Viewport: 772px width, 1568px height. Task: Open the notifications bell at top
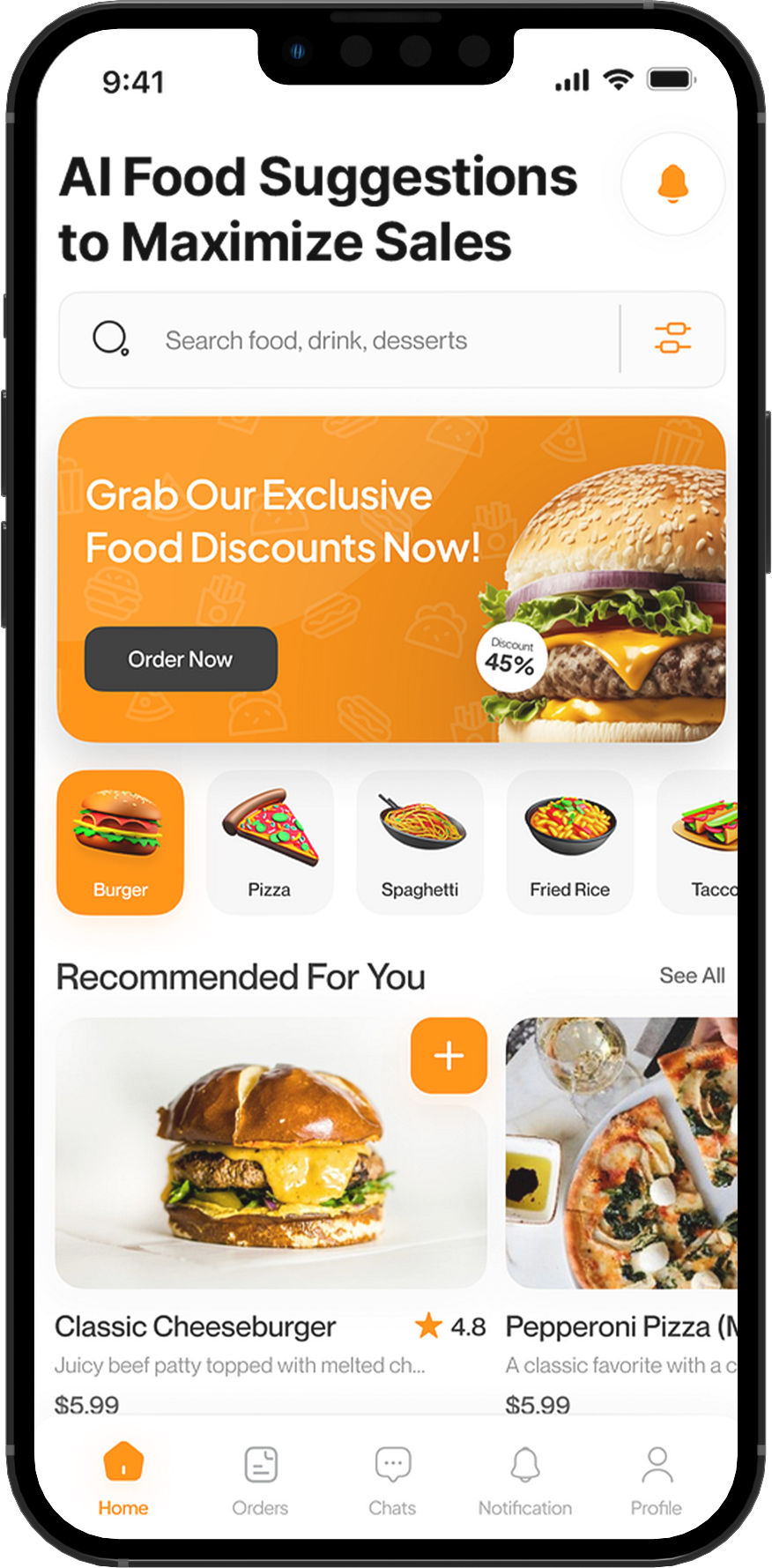[x=672, y=184]
